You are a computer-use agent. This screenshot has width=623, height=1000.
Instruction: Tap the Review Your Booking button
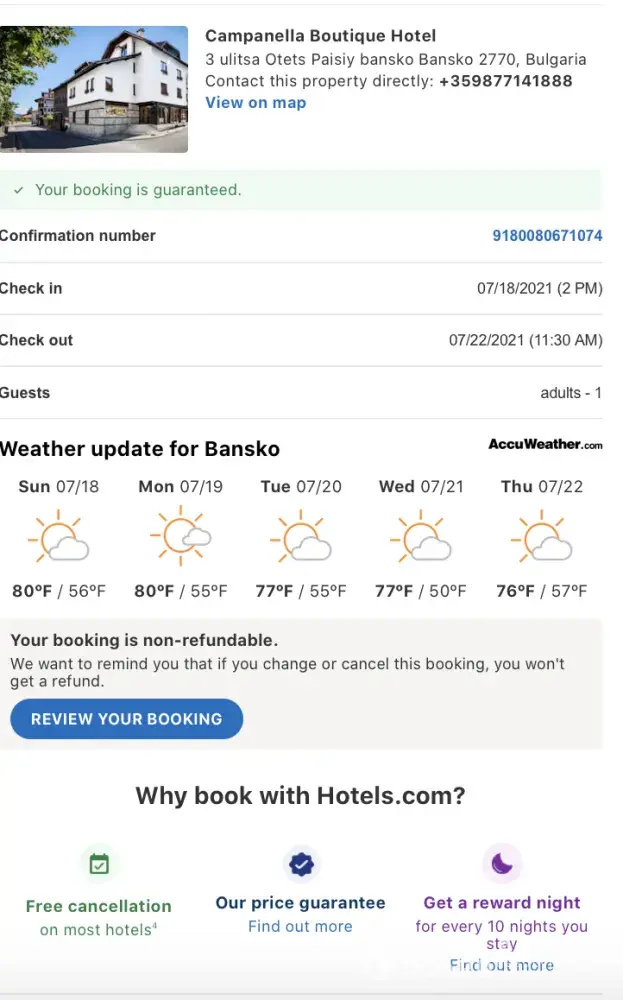coord(126,719)
